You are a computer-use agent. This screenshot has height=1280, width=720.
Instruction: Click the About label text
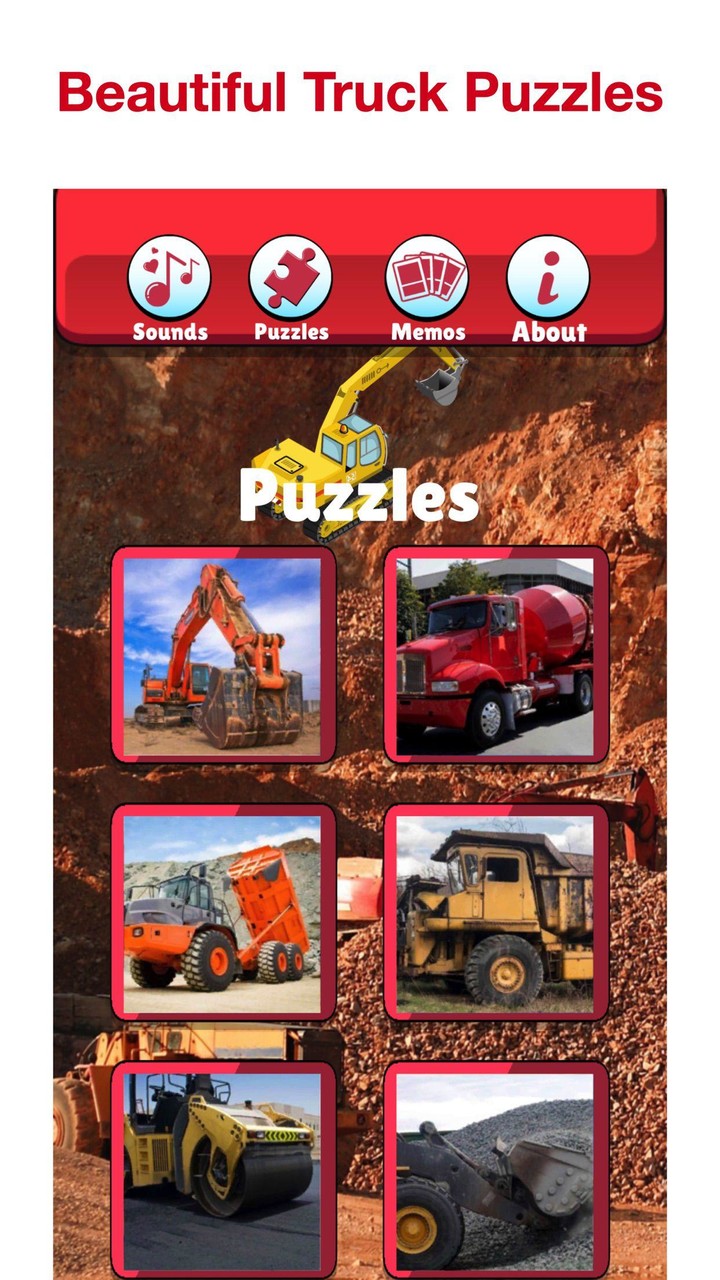(x=547, y=332)
